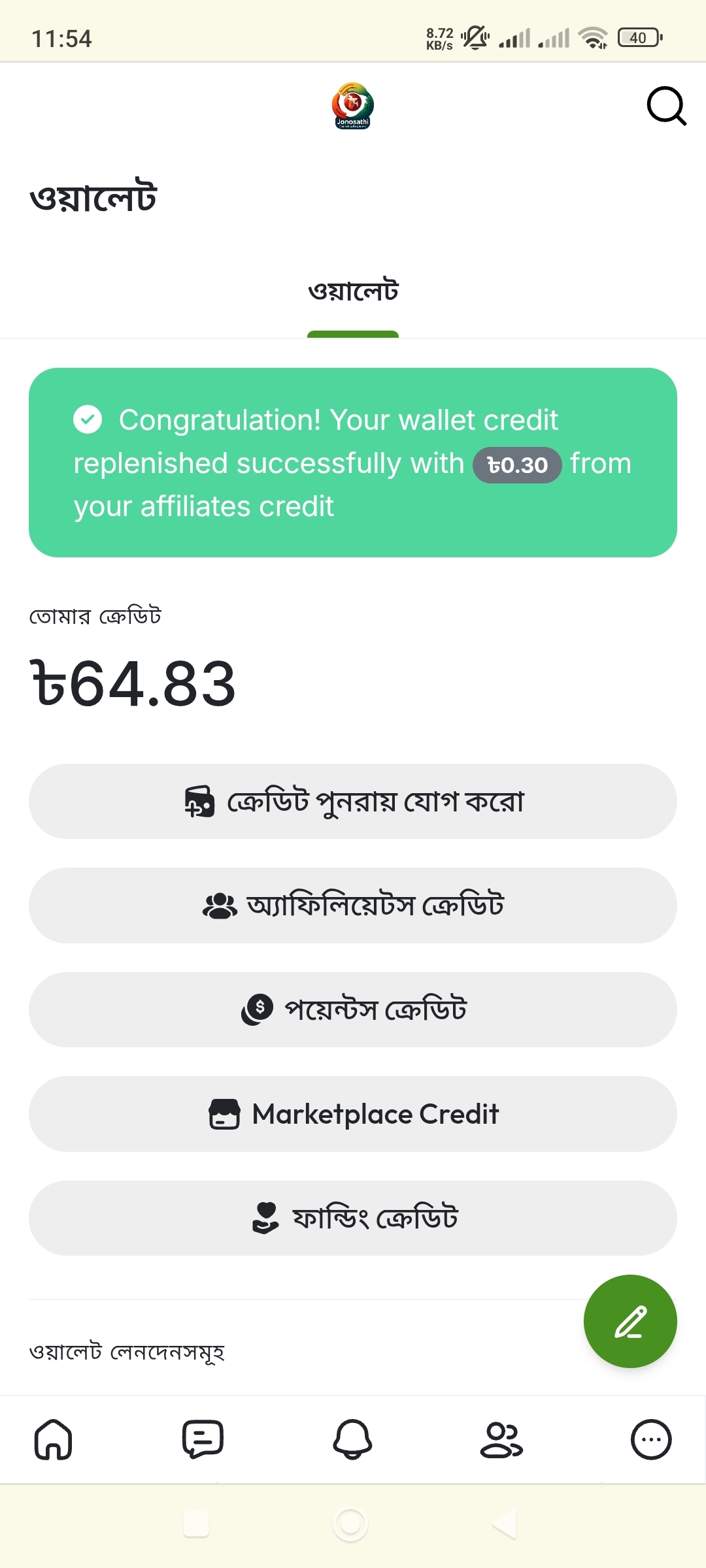
Task: Open the search magnifier icon
Action: tap(666, 106)
